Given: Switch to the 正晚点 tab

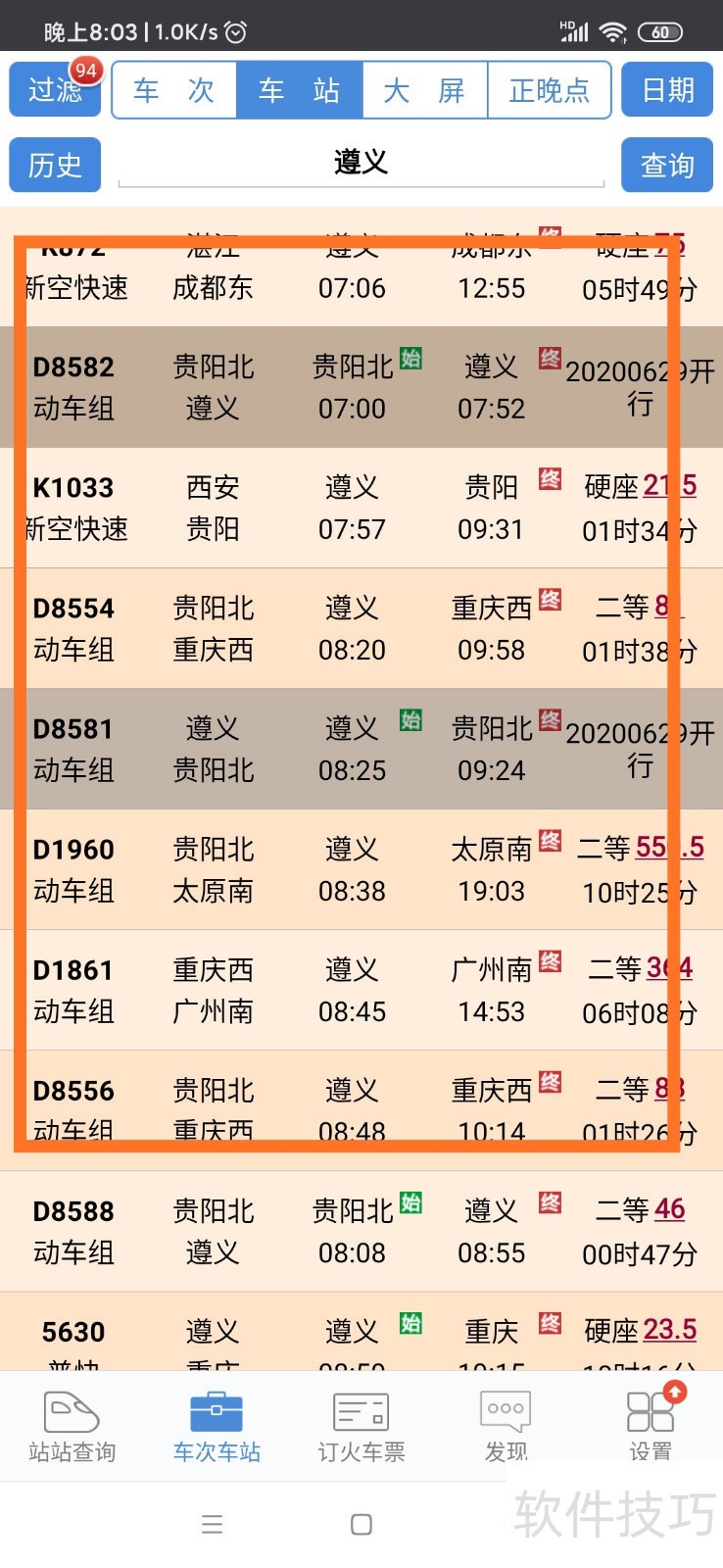Looking at the screenshot, I should point(549,90).
